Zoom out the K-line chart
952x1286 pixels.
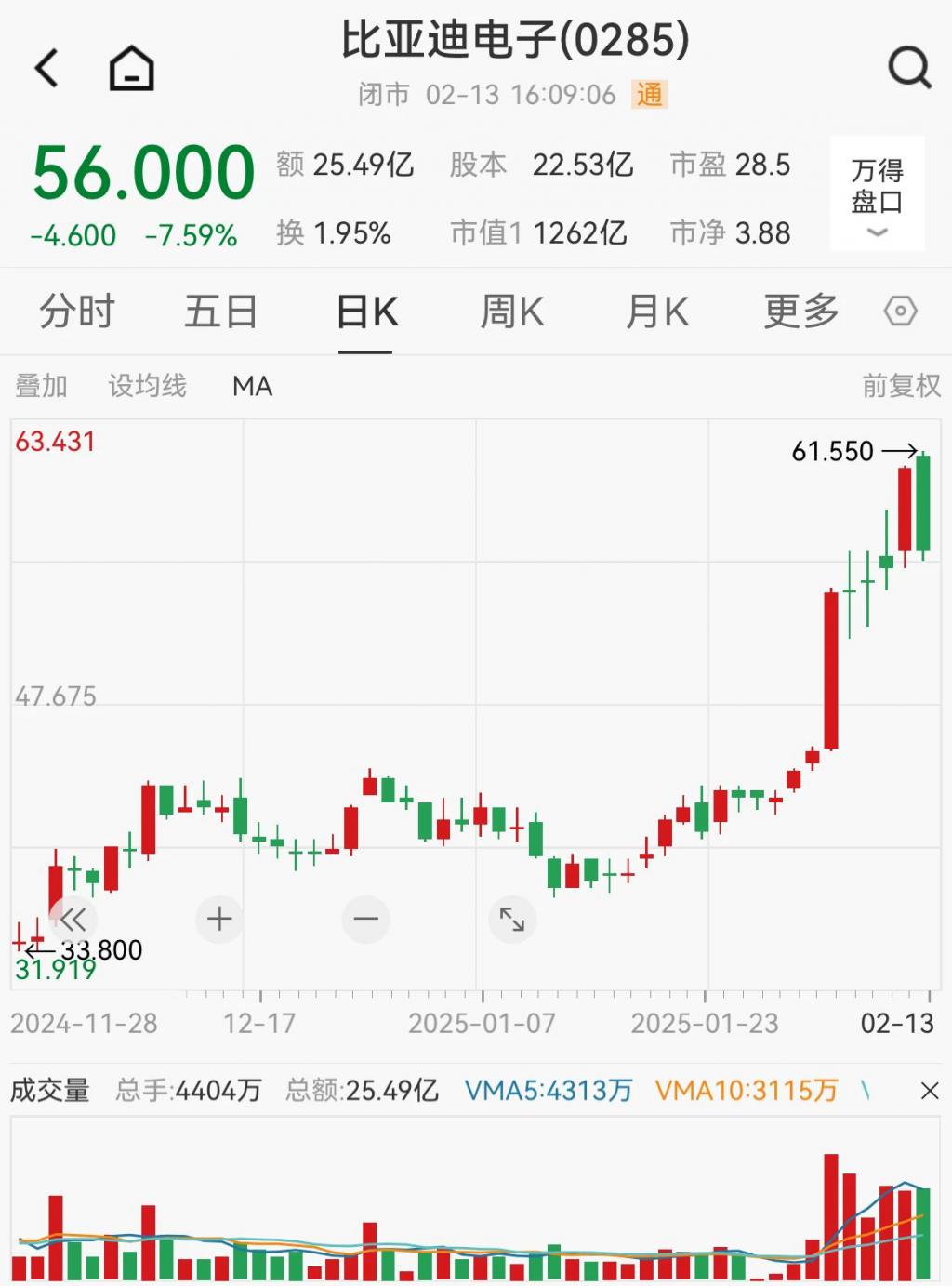click(x=366, y=919)
